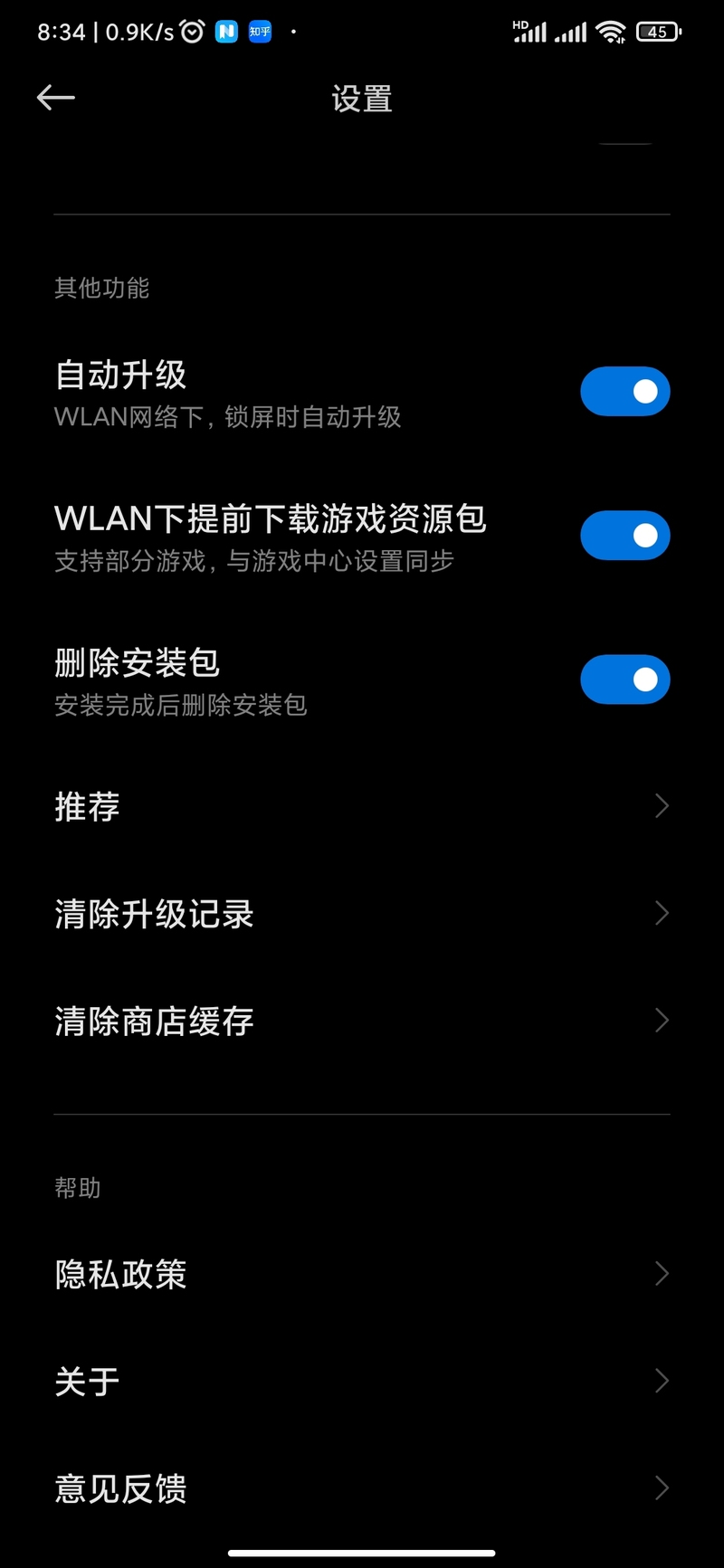Viewport: 724px width, 1568px height.
Task: Open 意见反馈
Action: (362, 1488)
